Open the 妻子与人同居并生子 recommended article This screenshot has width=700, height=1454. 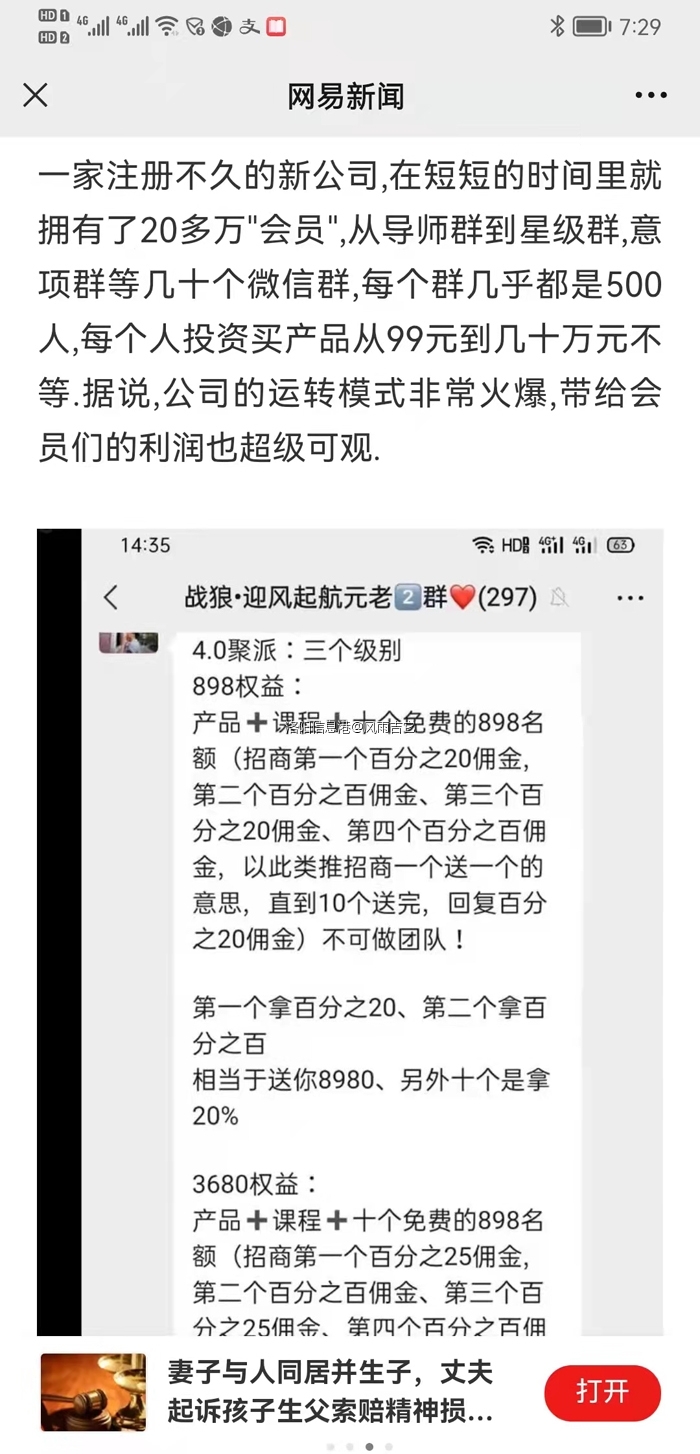click(x=330, y=1391)
